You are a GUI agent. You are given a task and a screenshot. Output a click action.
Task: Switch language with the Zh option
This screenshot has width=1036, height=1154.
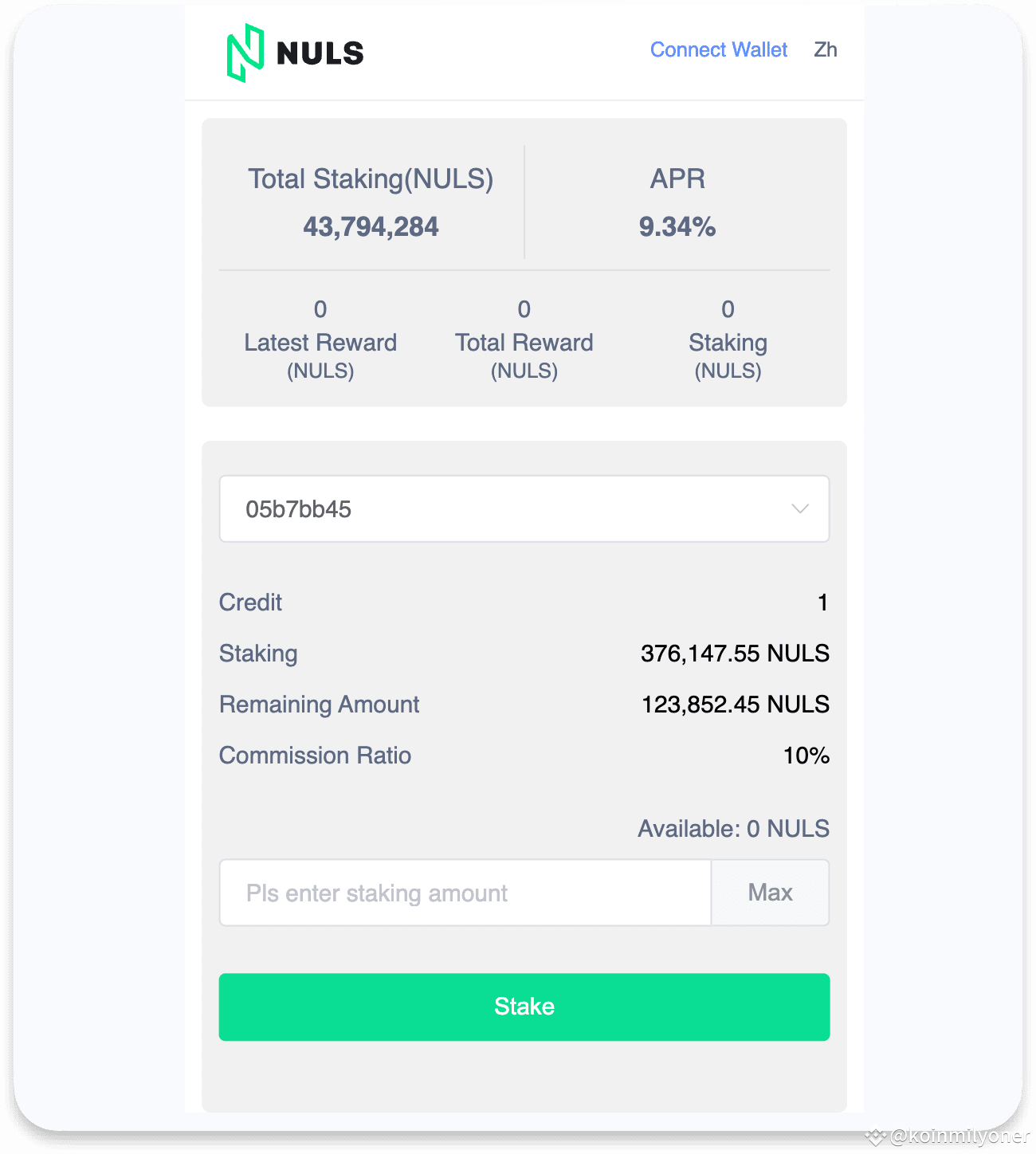825,49
